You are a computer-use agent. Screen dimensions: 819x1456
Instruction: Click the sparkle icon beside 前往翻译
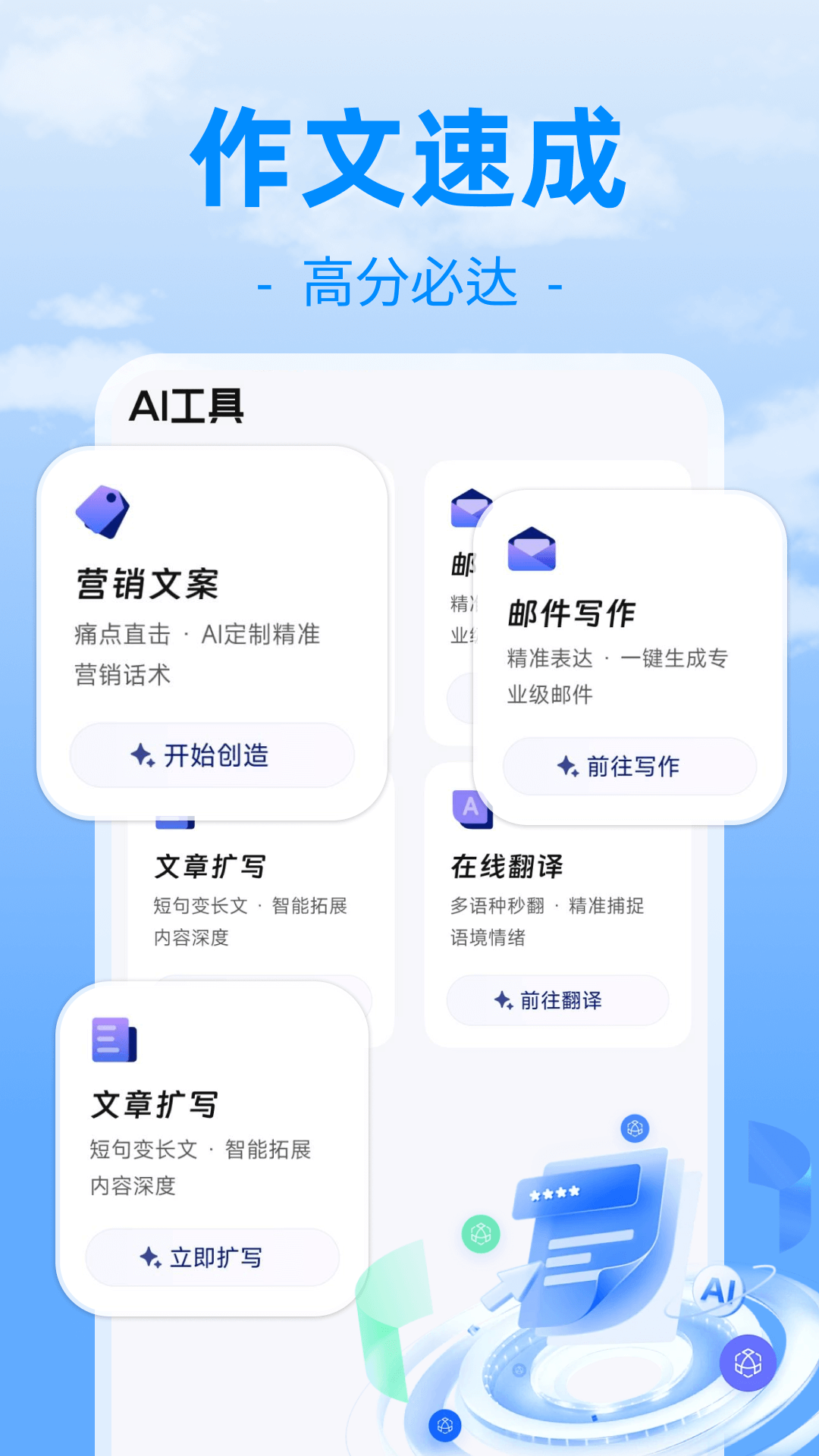(x=503, y=1001)
